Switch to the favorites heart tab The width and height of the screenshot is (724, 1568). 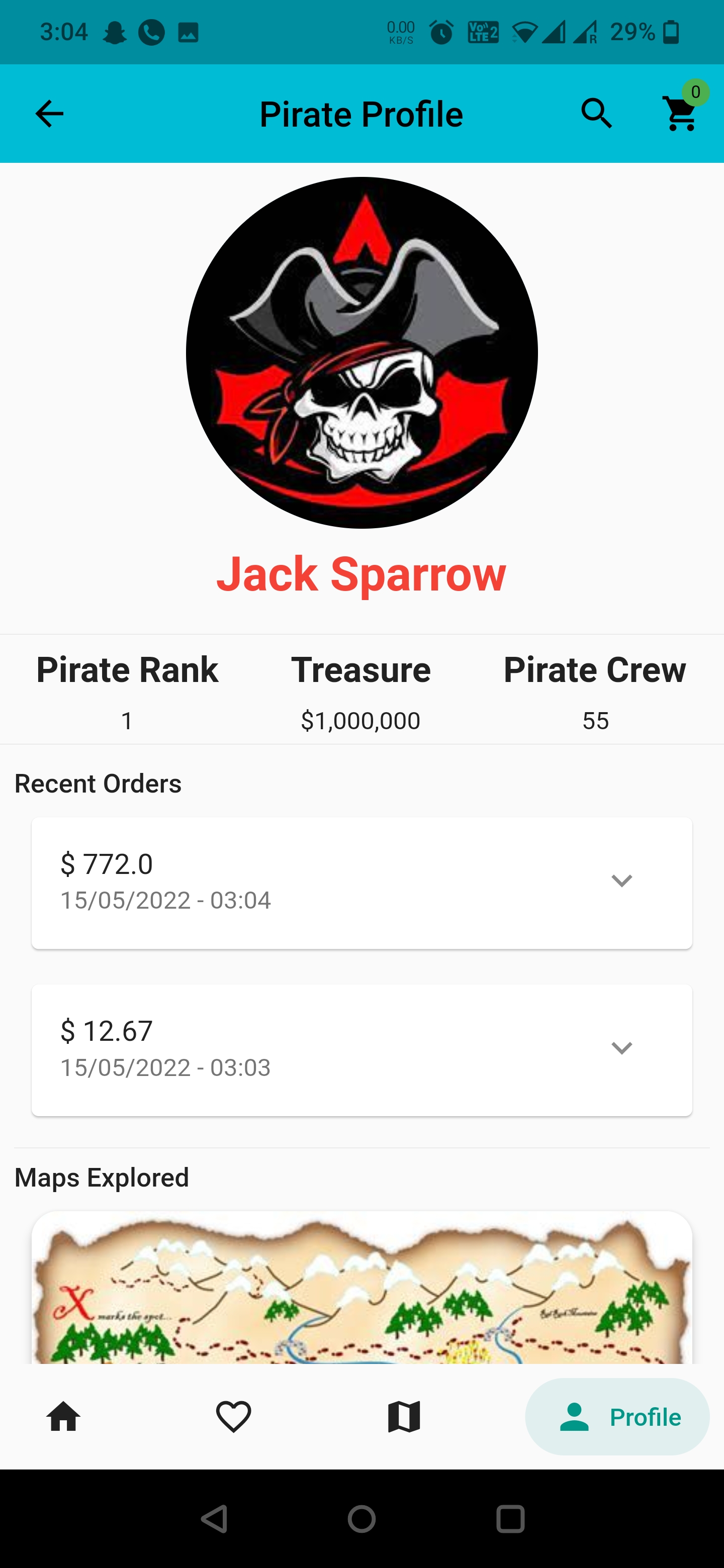[x=234, y=1416]
